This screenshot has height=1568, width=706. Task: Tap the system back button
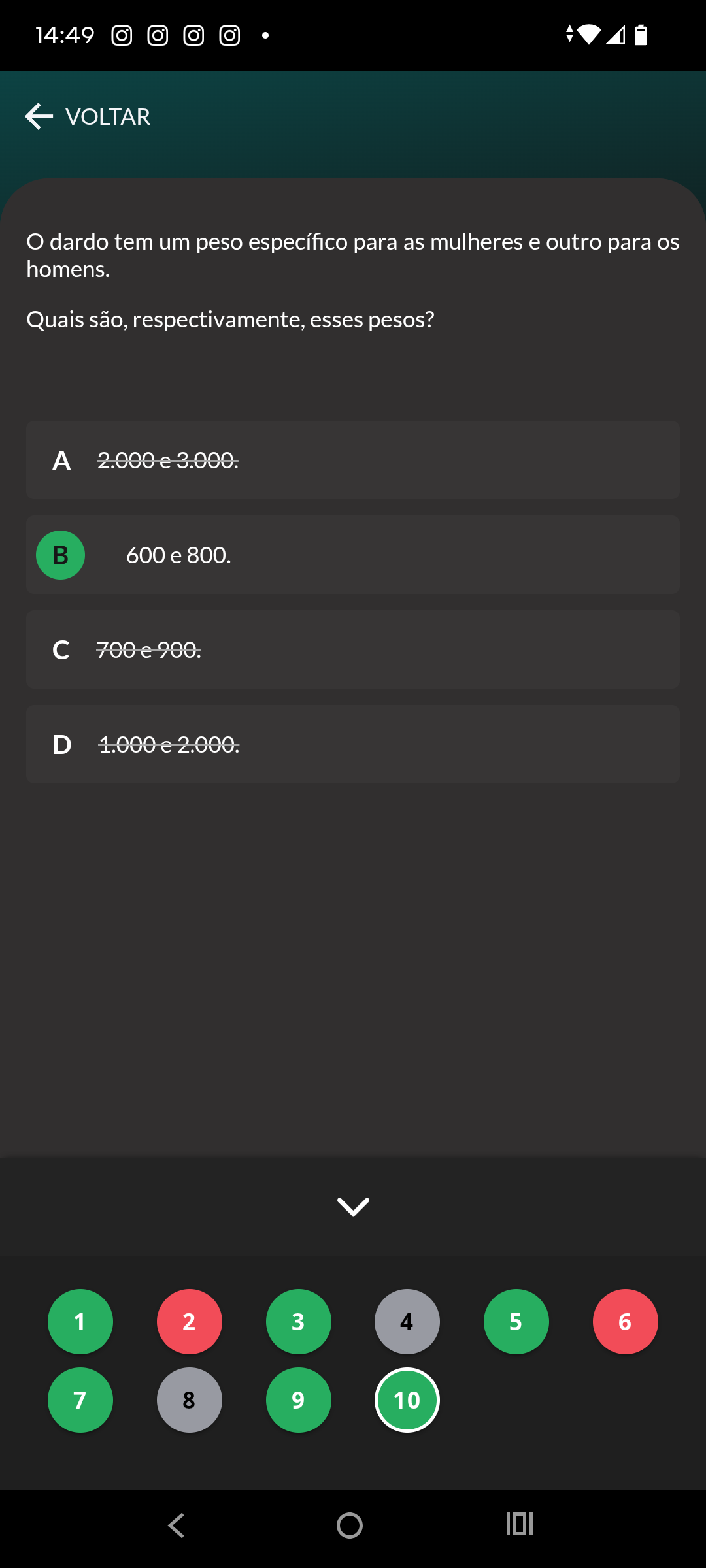coord(176,1526)
